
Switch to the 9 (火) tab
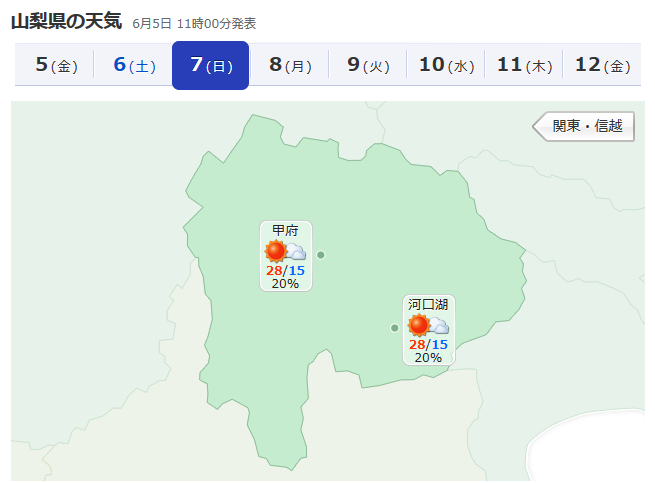tap(368, 66)
